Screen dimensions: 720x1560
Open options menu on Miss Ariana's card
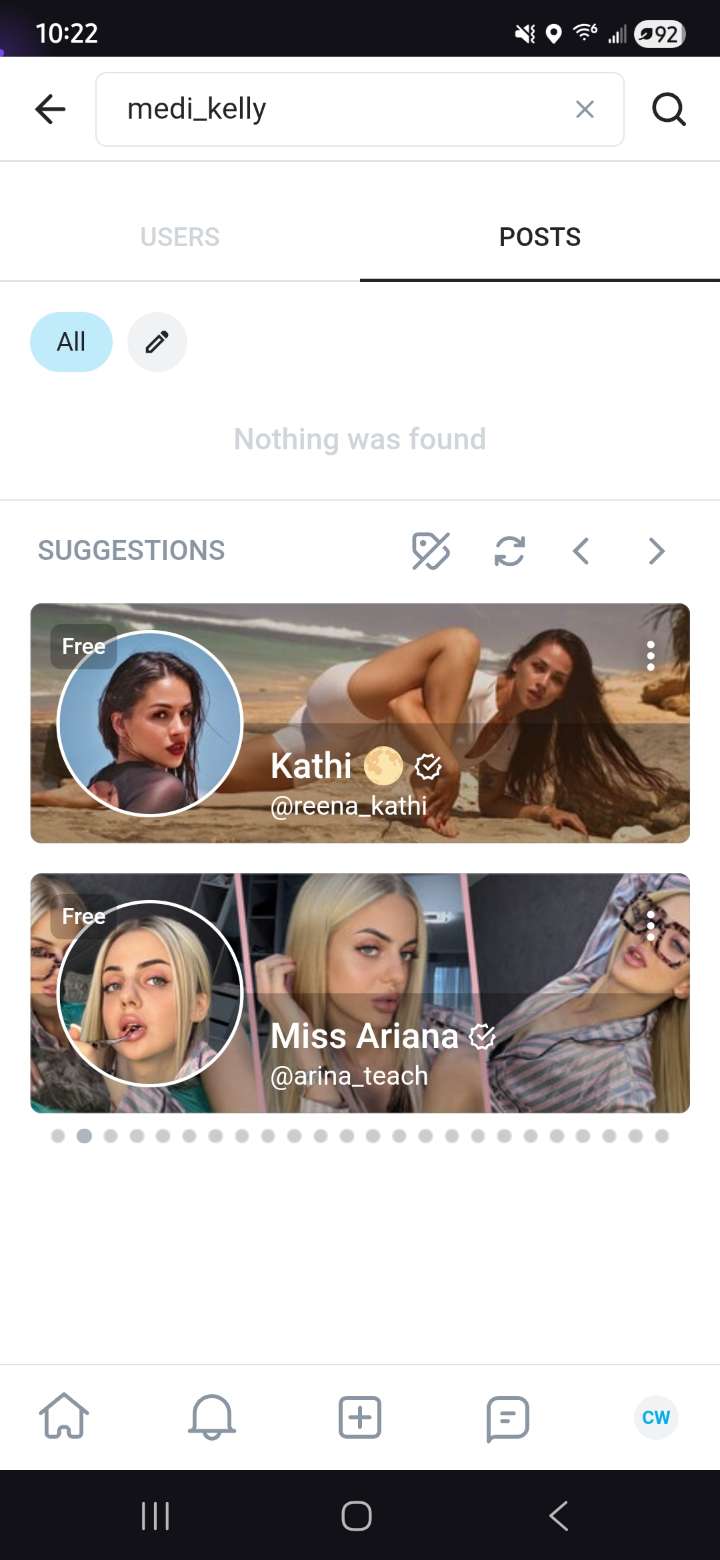click(x=650, y=926)
